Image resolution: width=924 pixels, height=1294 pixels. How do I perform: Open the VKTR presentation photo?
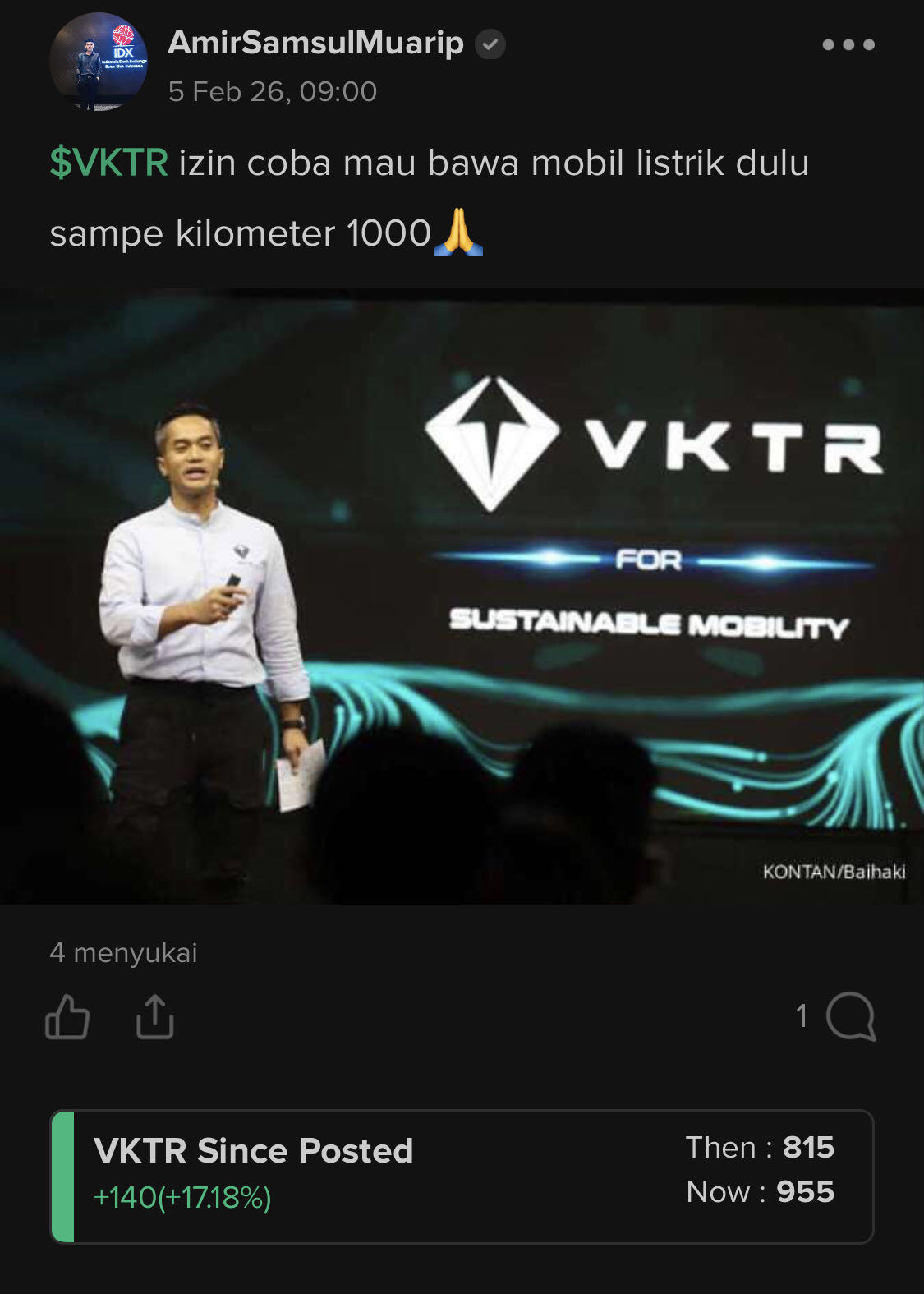(x=462, y=600)
